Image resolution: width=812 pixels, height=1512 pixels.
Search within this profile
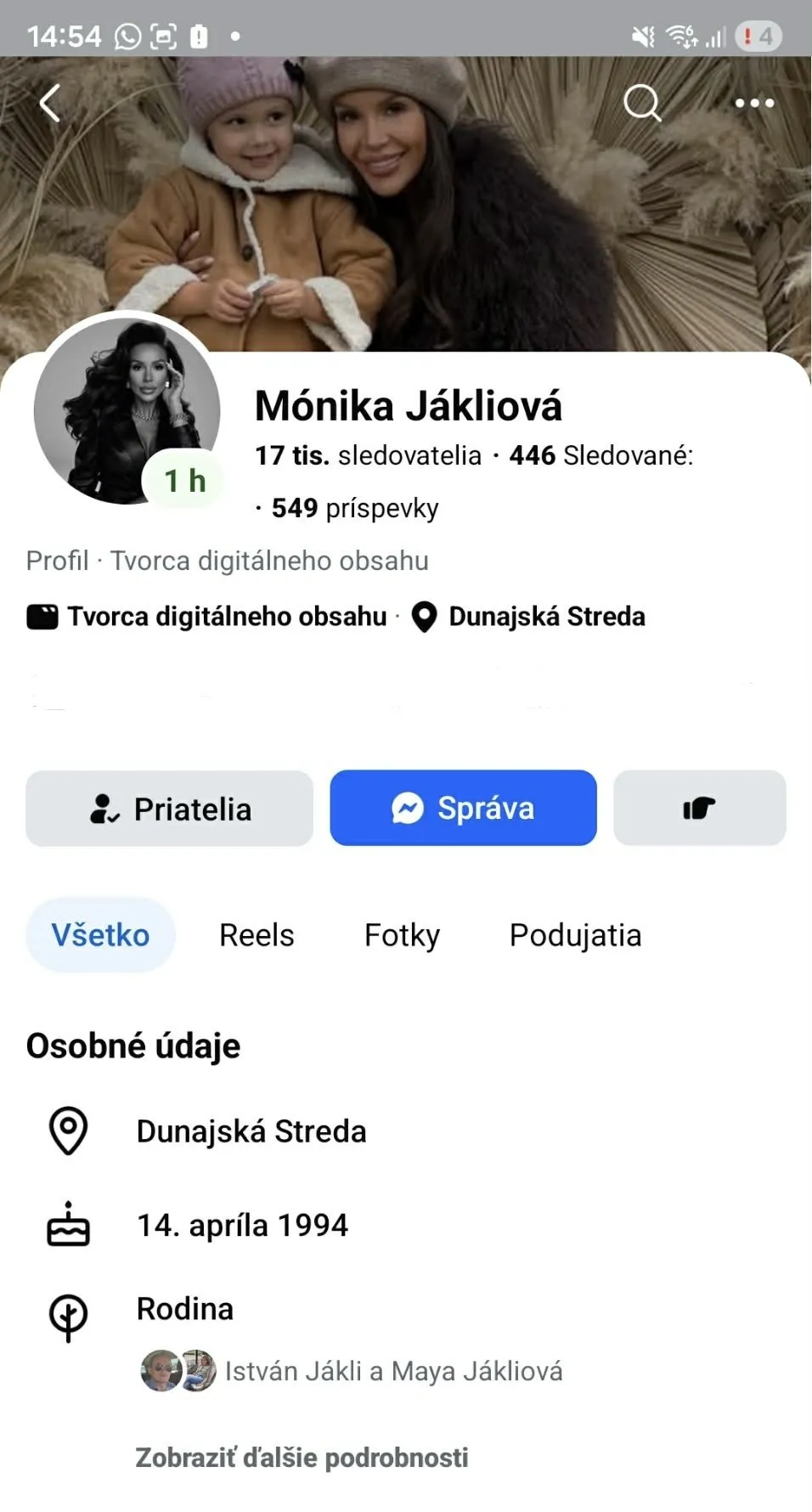coord(641,104)
